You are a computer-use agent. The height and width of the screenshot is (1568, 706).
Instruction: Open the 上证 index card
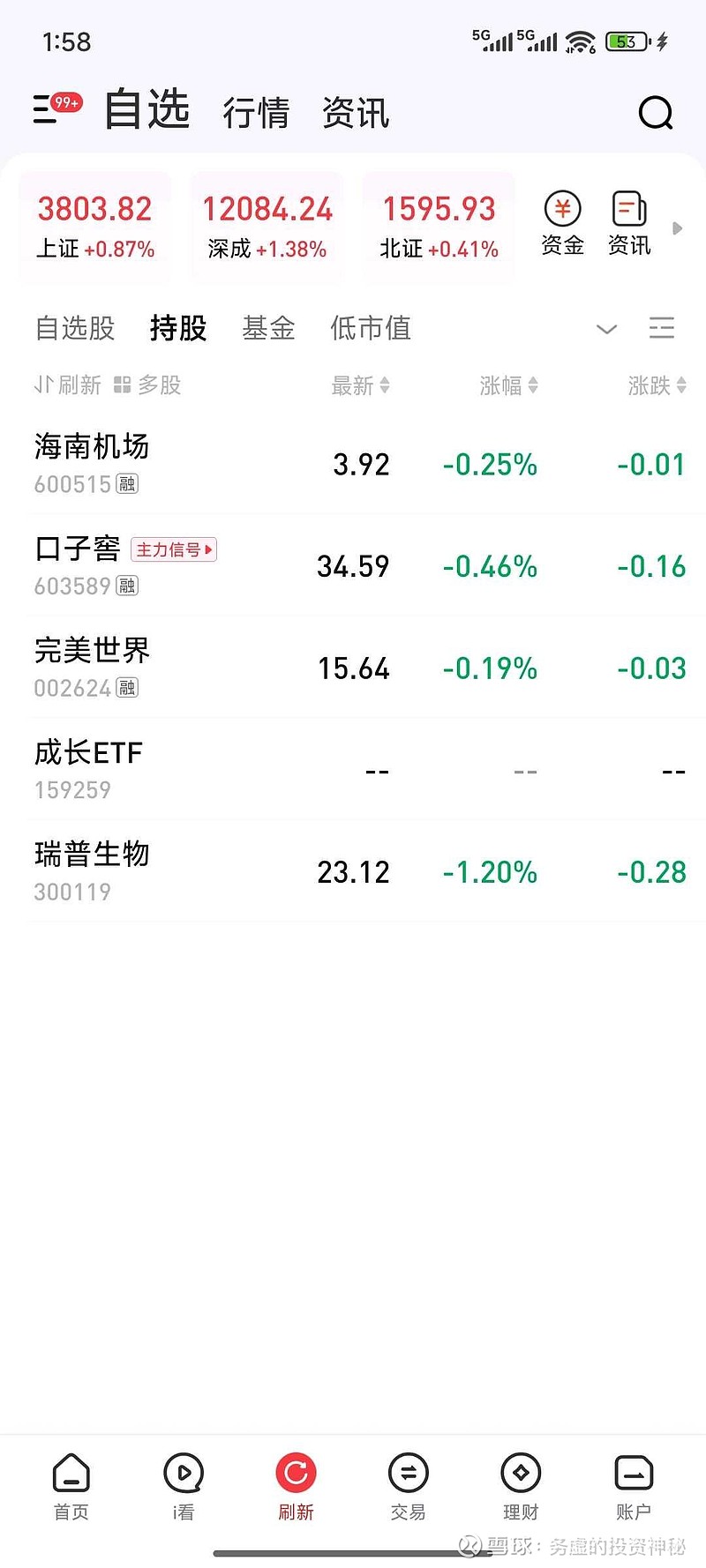coord(95,227)
